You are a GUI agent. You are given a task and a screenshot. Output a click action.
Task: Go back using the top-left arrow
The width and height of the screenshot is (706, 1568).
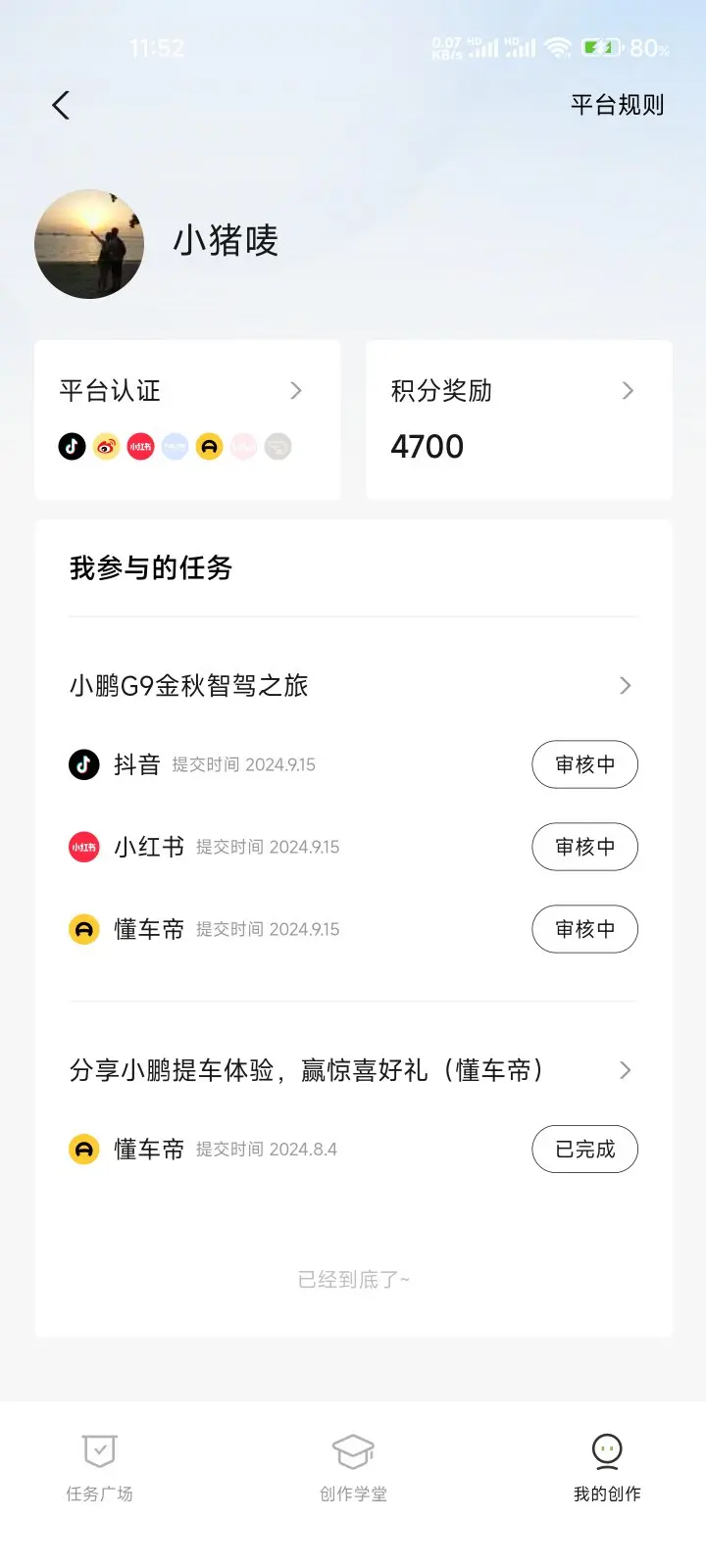coord(61,105)
